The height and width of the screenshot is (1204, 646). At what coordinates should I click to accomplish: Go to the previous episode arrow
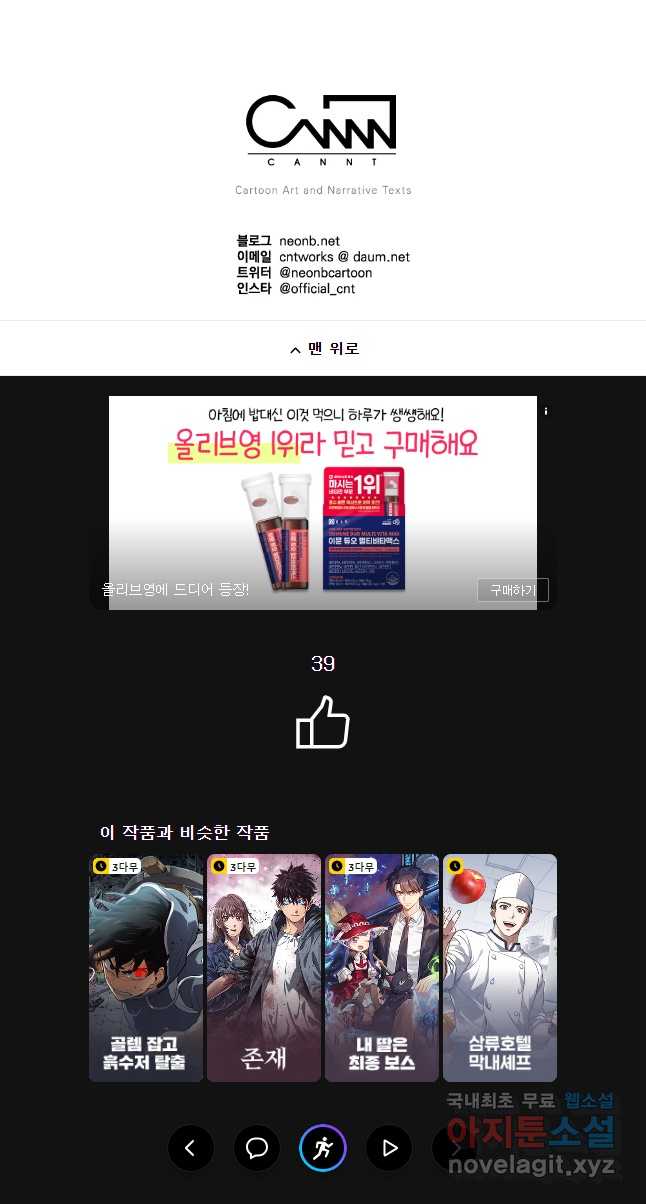click(191, 1148)
